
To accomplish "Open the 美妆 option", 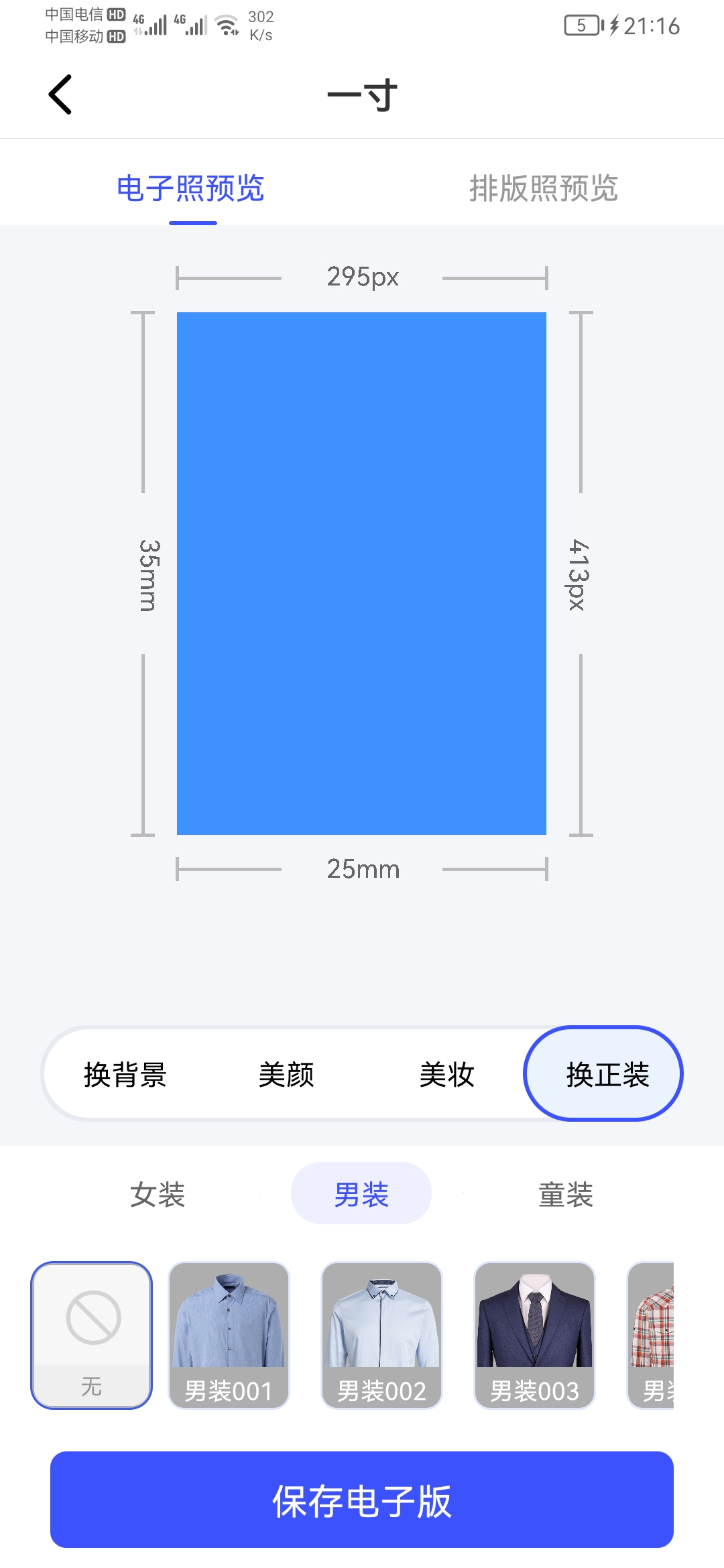I will 447,1074.
